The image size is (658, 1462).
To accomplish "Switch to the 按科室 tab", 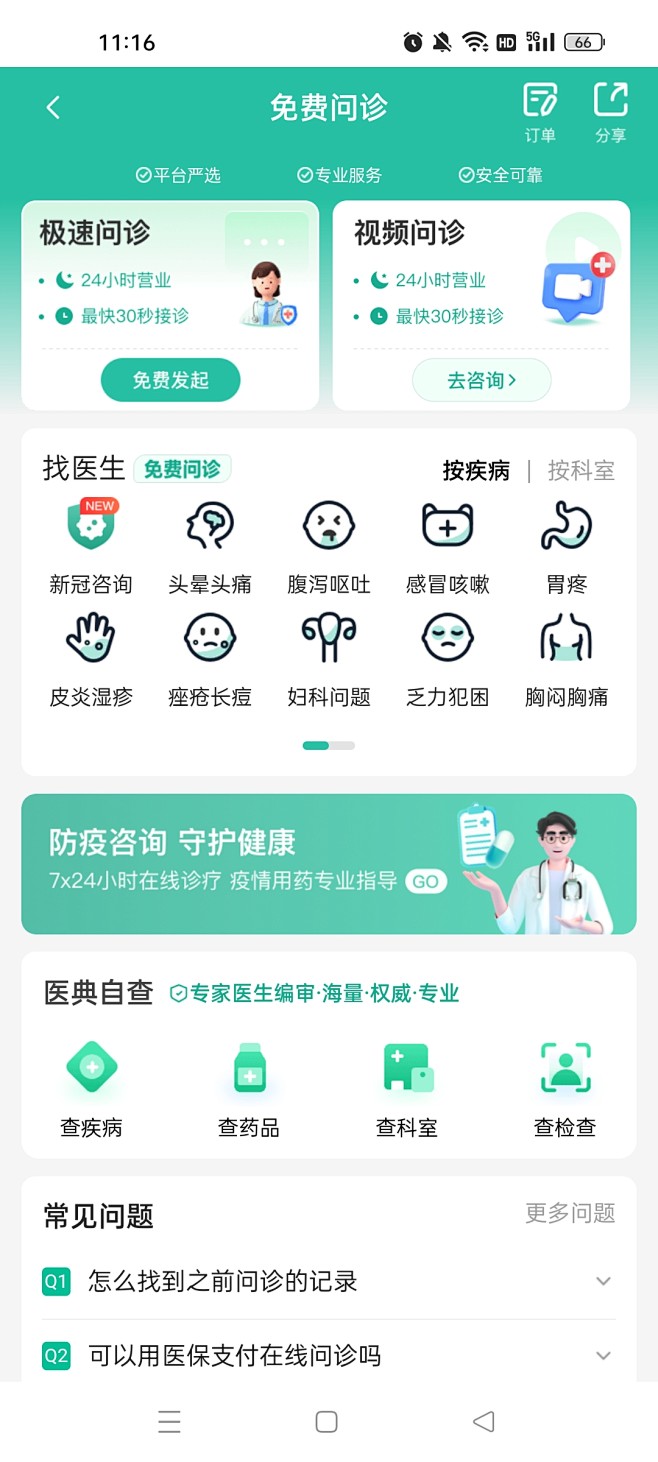I will 581,470.
